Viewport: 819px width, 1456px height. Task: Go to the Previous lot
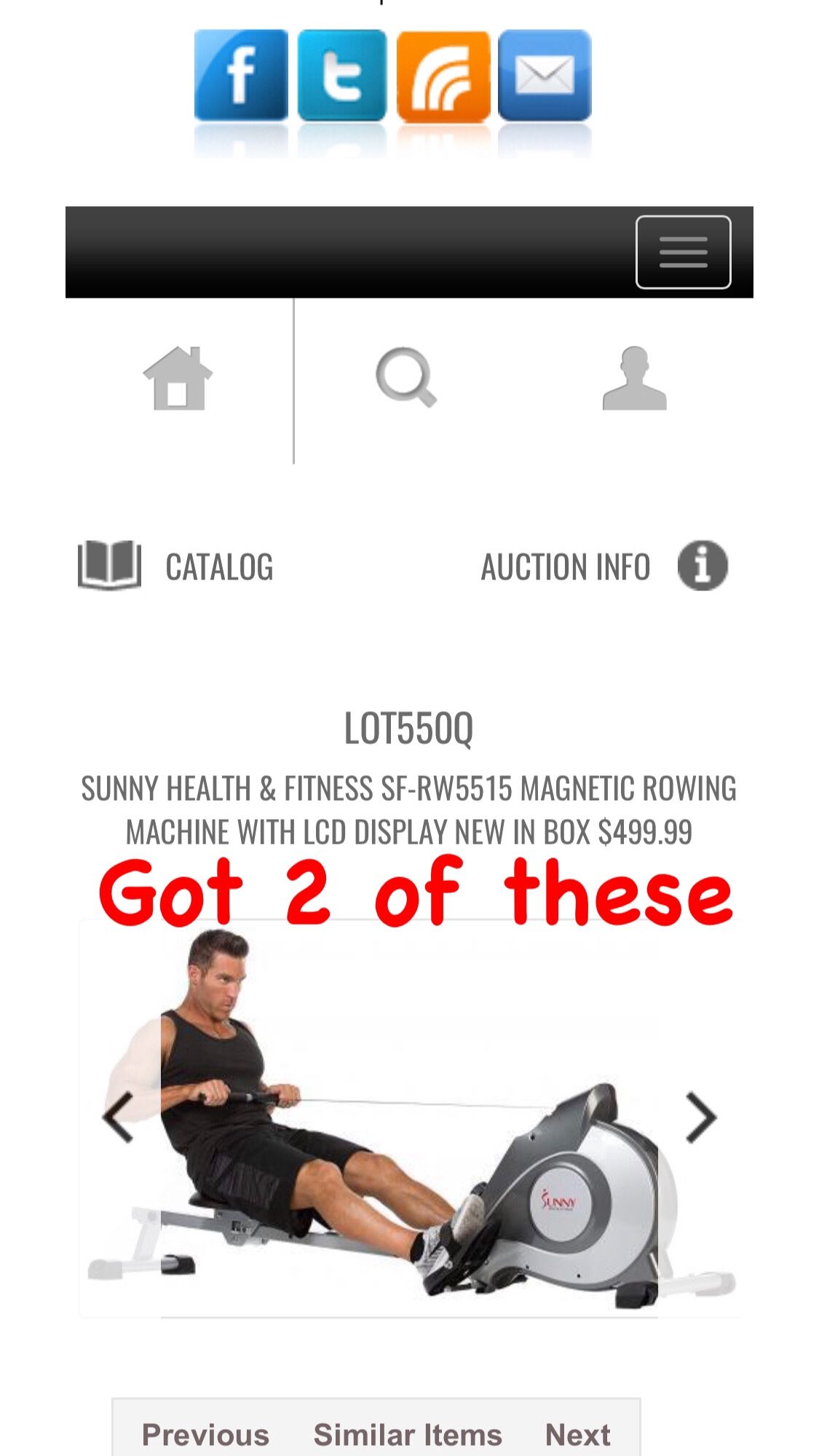205,1434
